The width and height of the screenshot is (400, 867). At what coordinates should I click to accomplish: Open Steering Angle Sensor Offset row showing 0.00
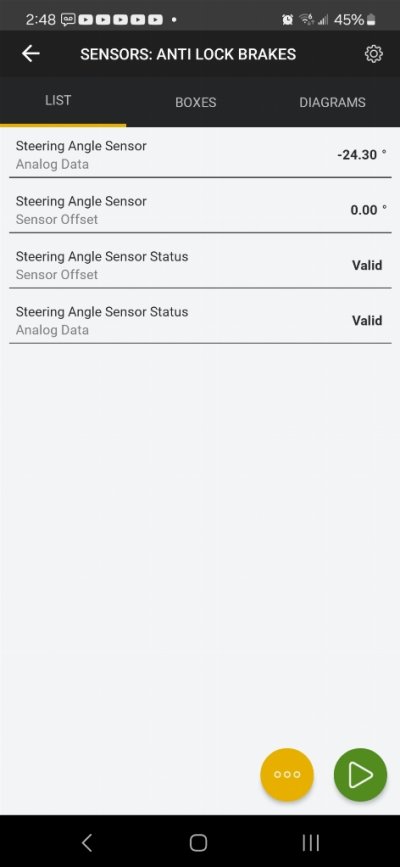[200, 210]
